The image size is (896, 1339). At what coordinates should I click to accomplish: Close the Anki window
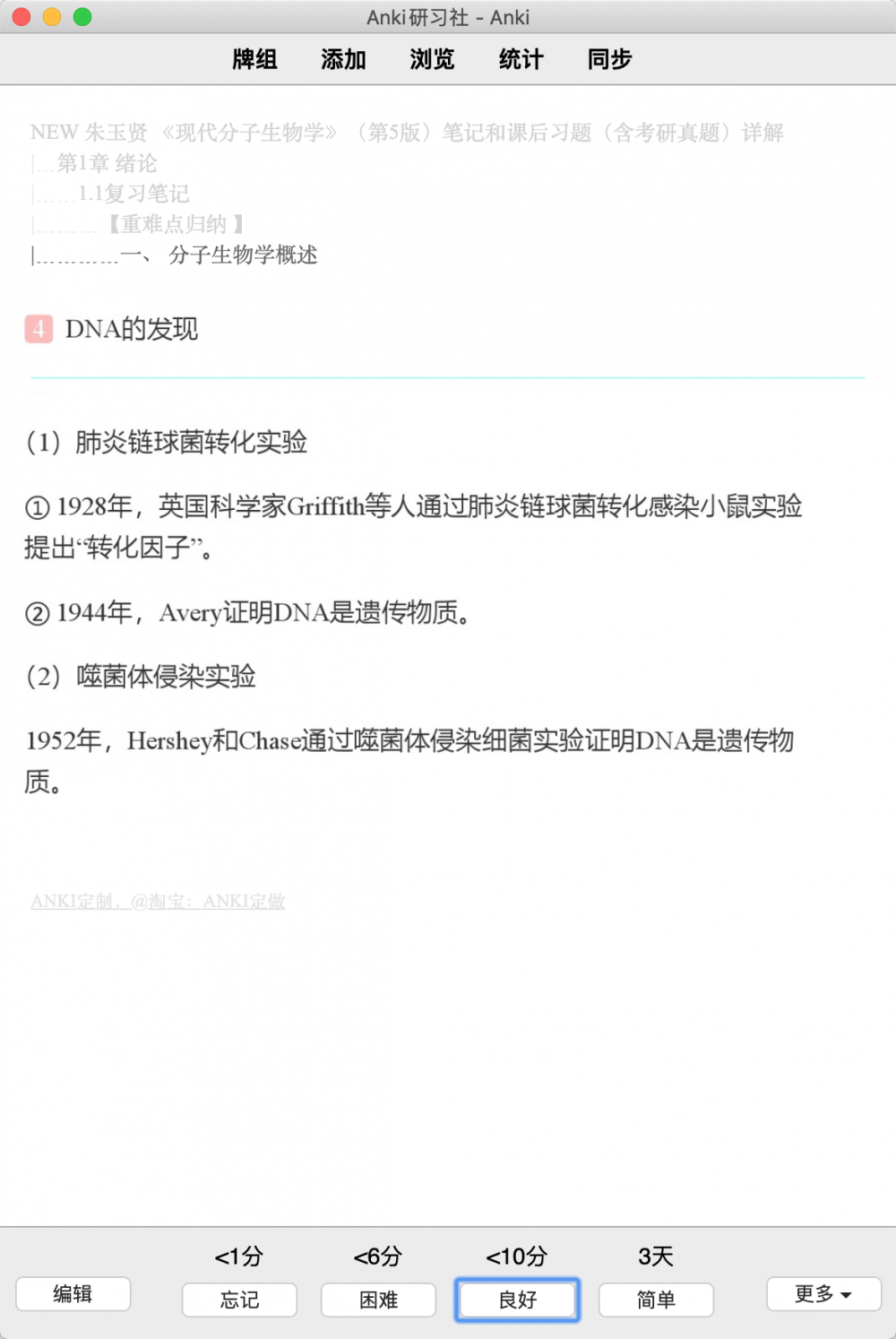coord(22,17)
